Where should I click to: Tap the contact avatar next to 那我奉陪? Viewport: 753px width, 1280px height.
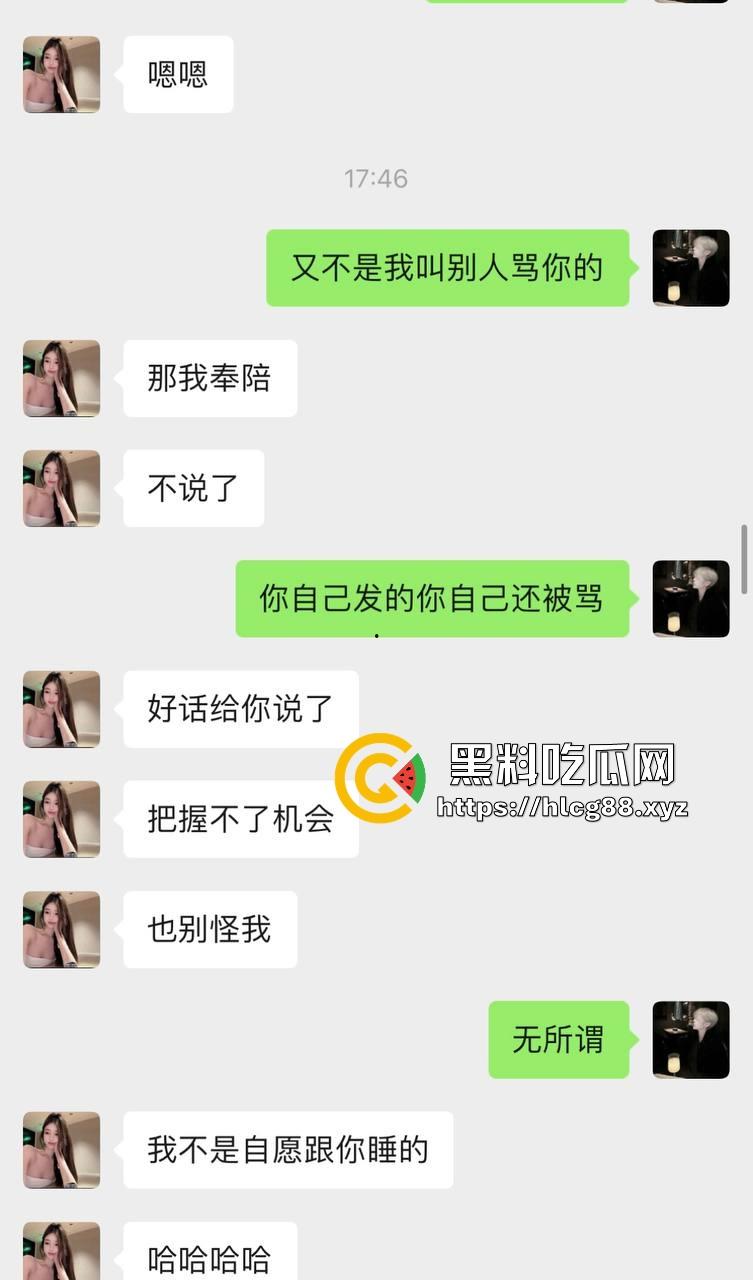pyautogui.click(x=60, y=378)
